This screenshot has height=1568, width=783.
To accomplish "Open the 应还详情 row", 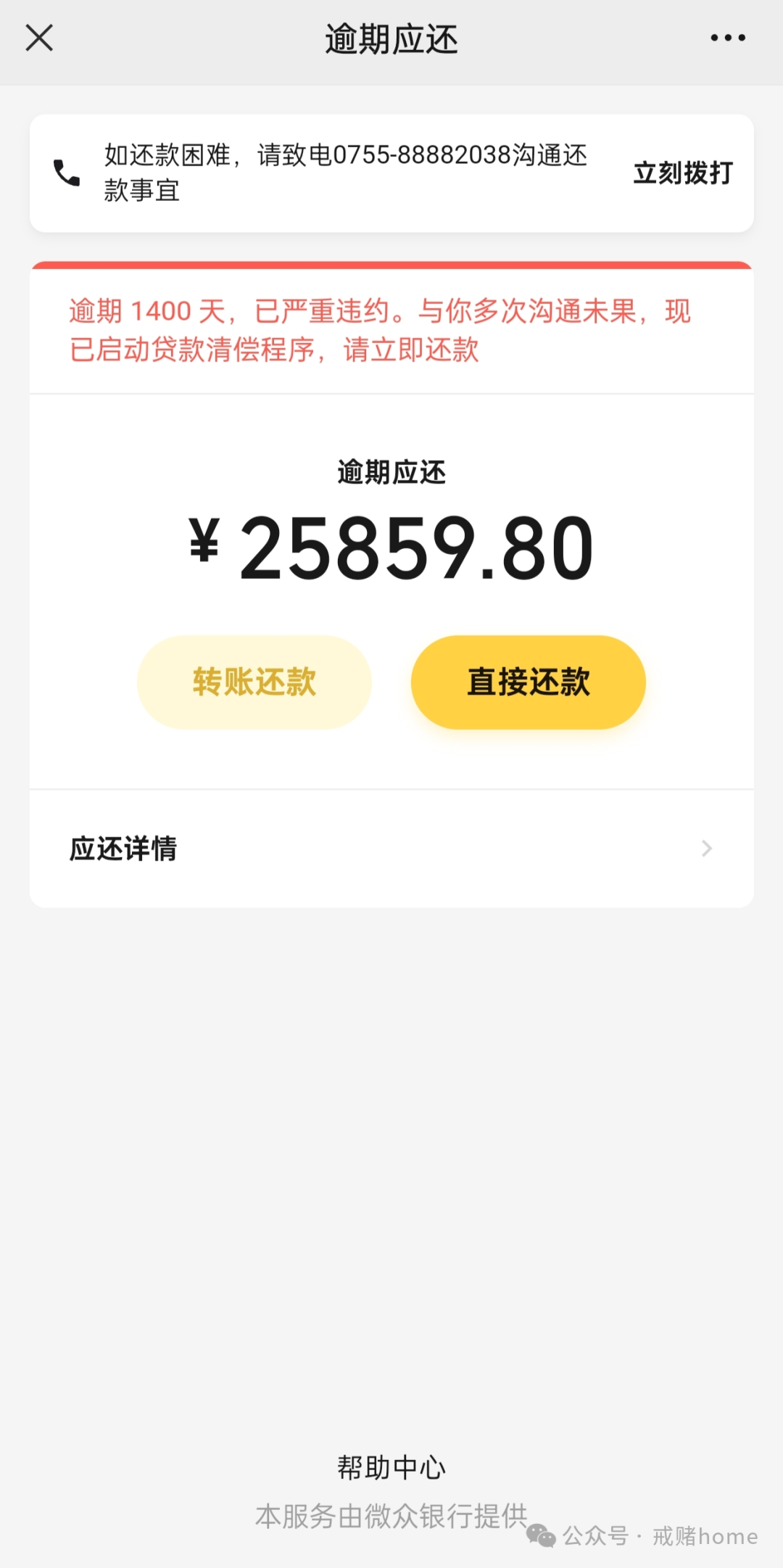I will pyautogui.click(x=391, y=849).
